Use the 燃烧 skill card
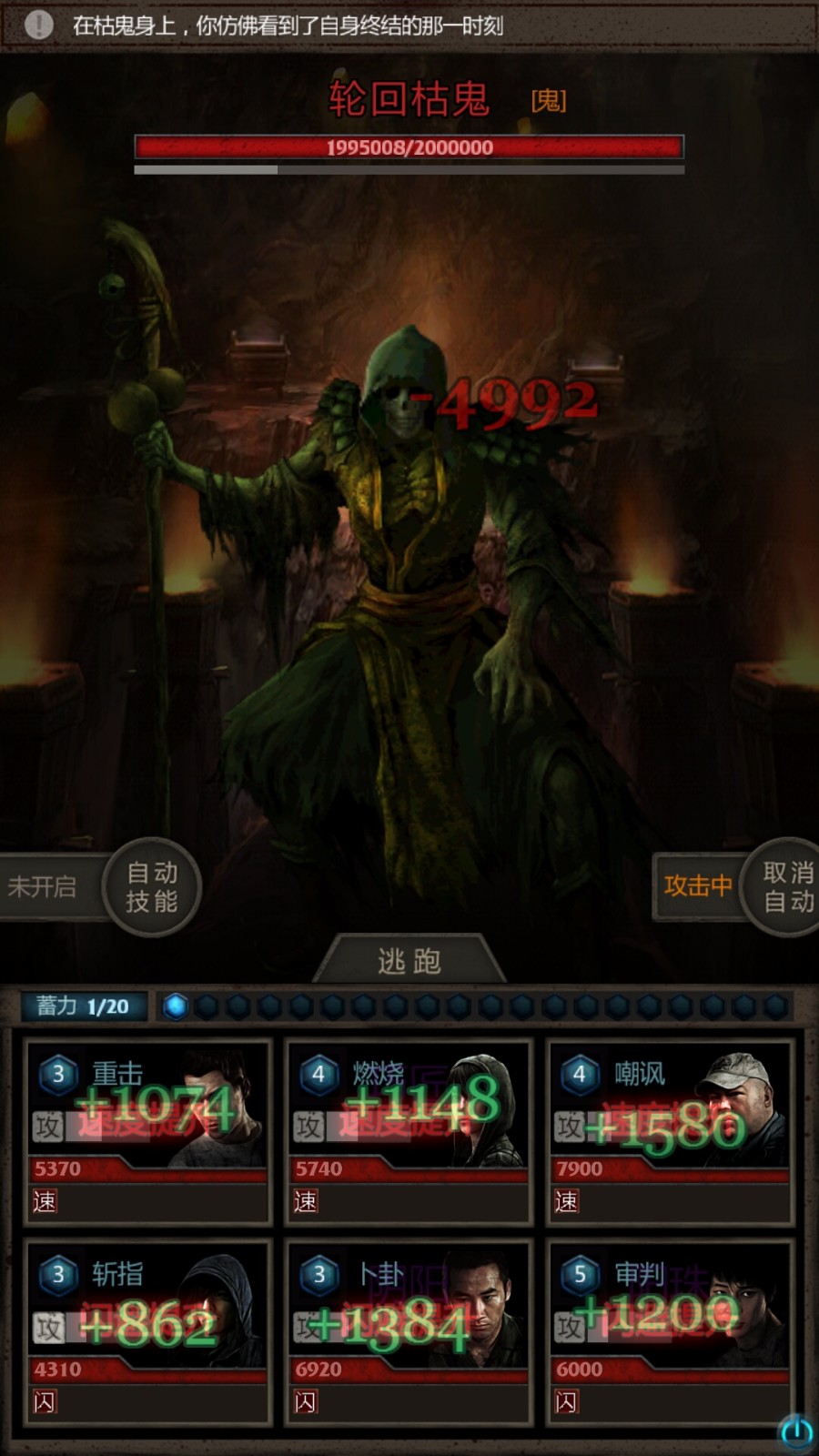This screenshot has height=1456, width=819. coord(409,1131)
